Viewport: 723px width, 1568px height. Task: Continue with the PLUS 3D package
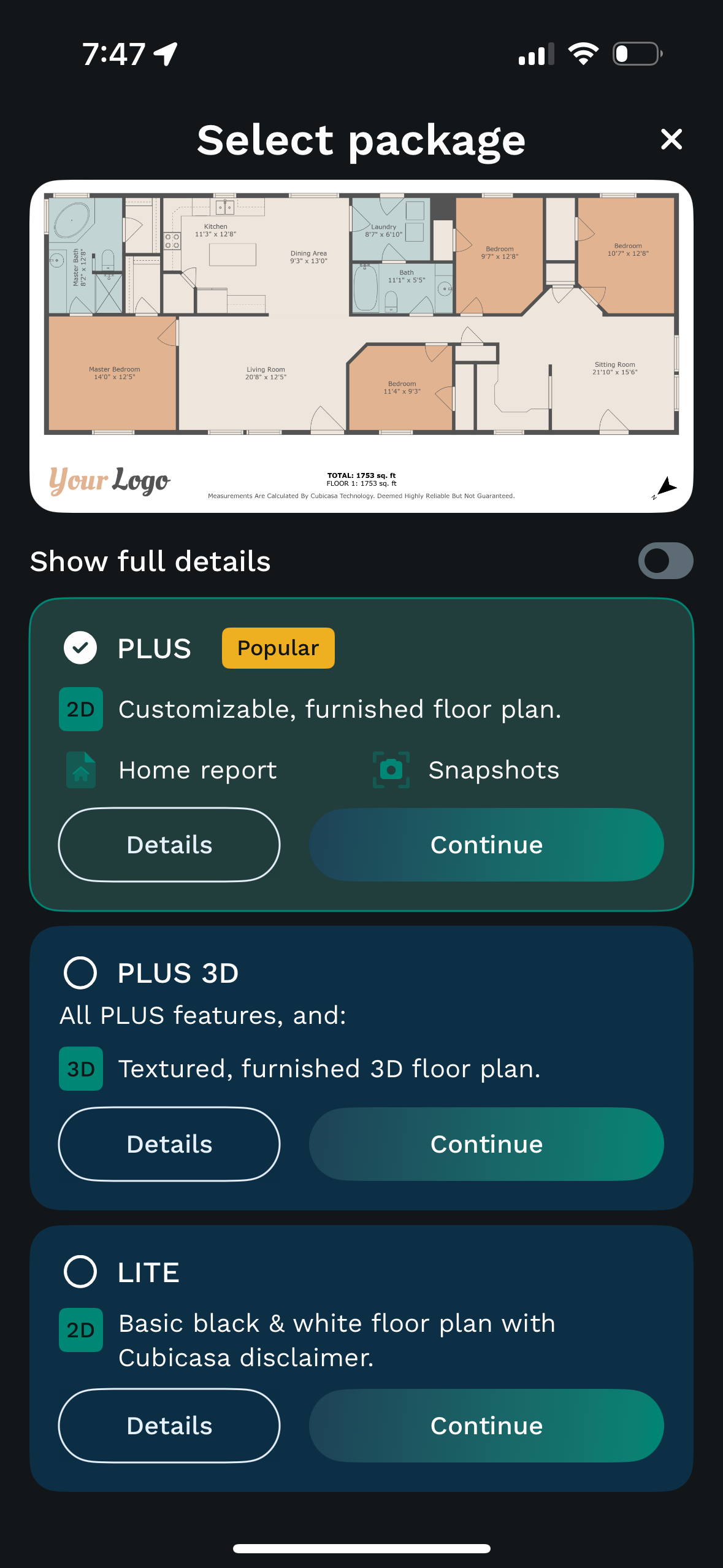486,1144
